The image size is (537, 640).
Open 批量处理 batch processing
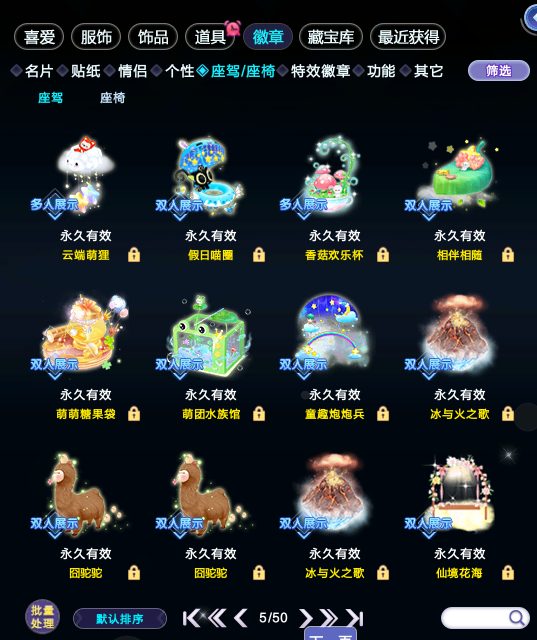[43, 617]
